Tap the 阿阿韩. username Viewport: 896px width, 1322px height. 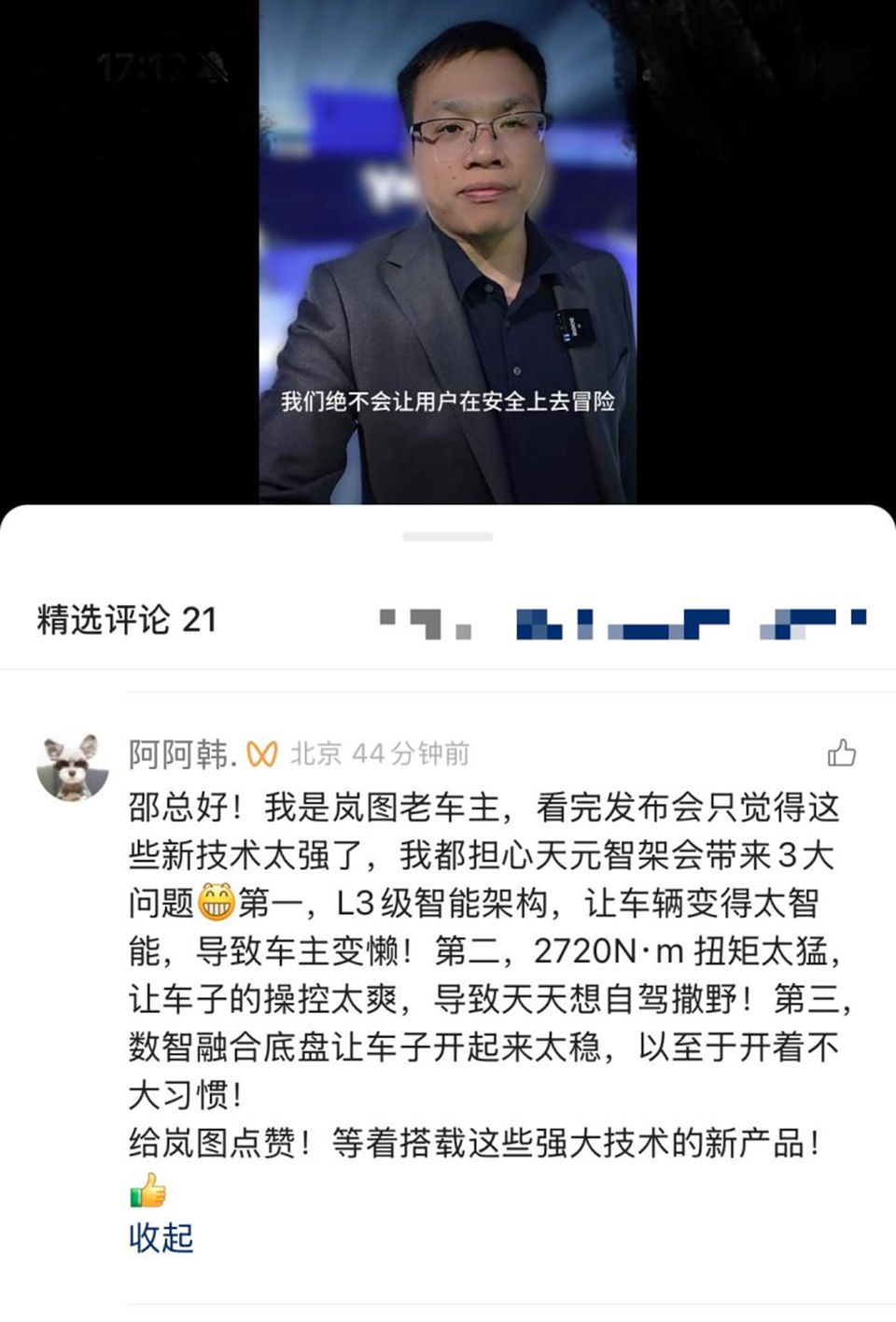(182, 753)
